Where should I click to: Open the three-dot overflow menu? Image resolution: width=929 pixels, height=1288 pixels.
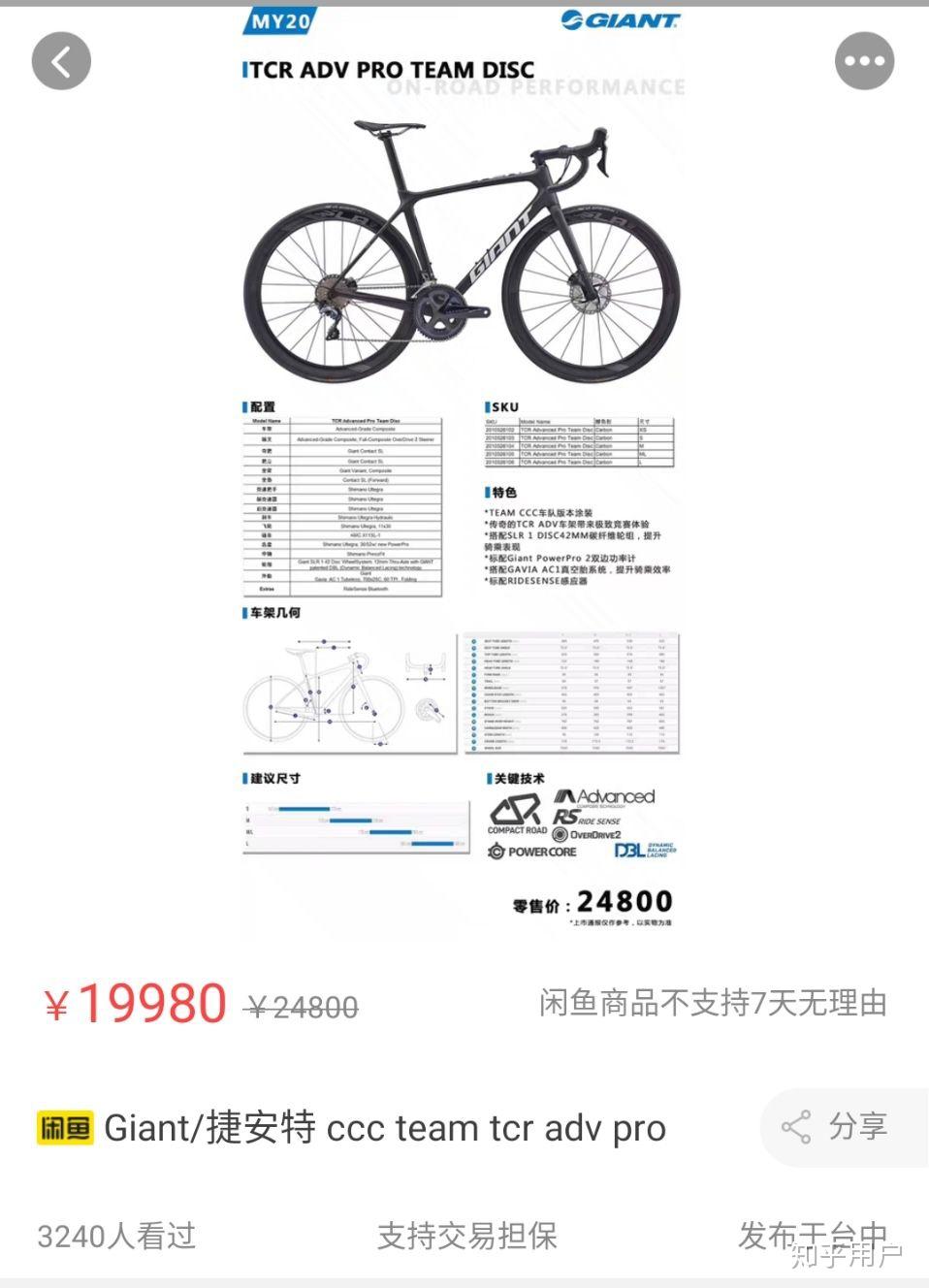coord(864,61)
